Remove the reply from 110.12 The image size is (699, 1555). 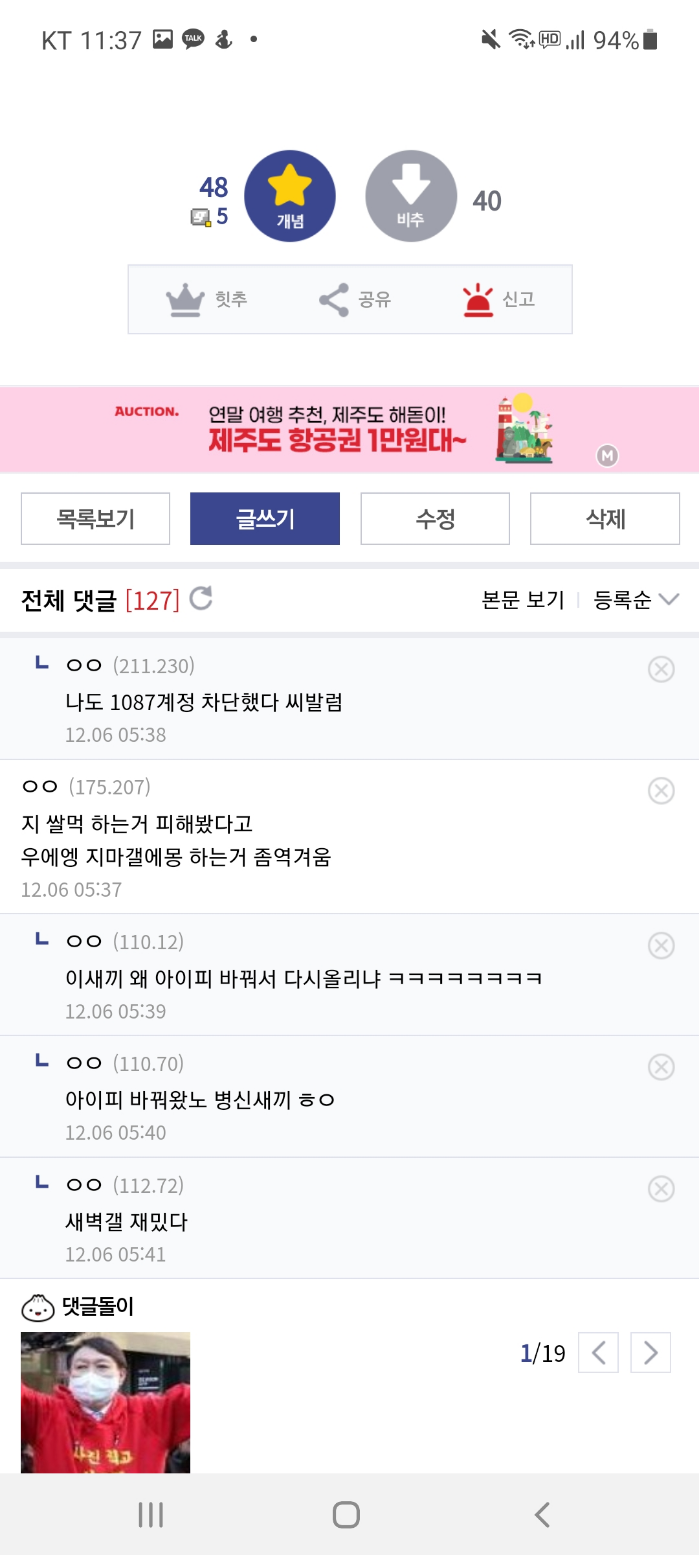[661, 945]
